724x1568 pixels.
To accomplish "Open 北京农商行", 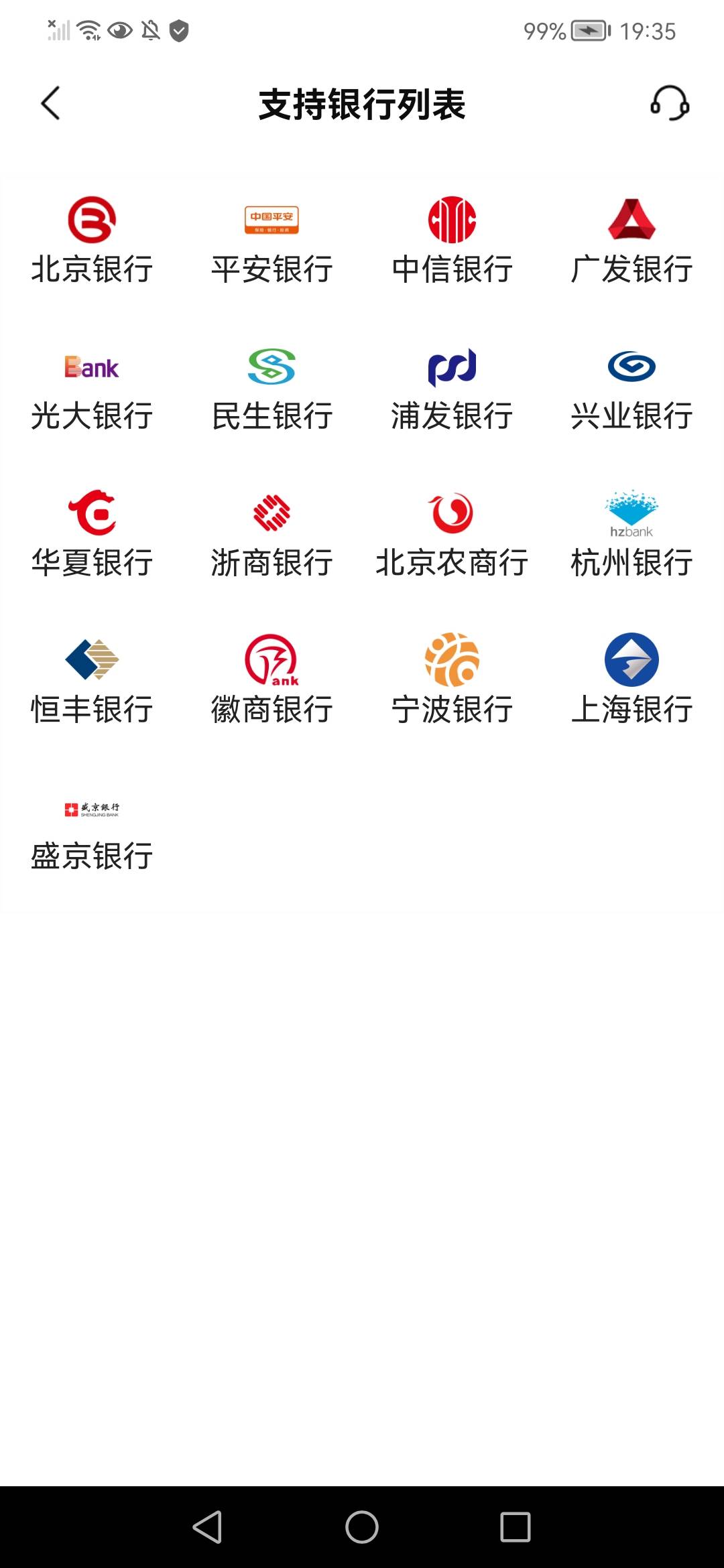I will [452, 534].
